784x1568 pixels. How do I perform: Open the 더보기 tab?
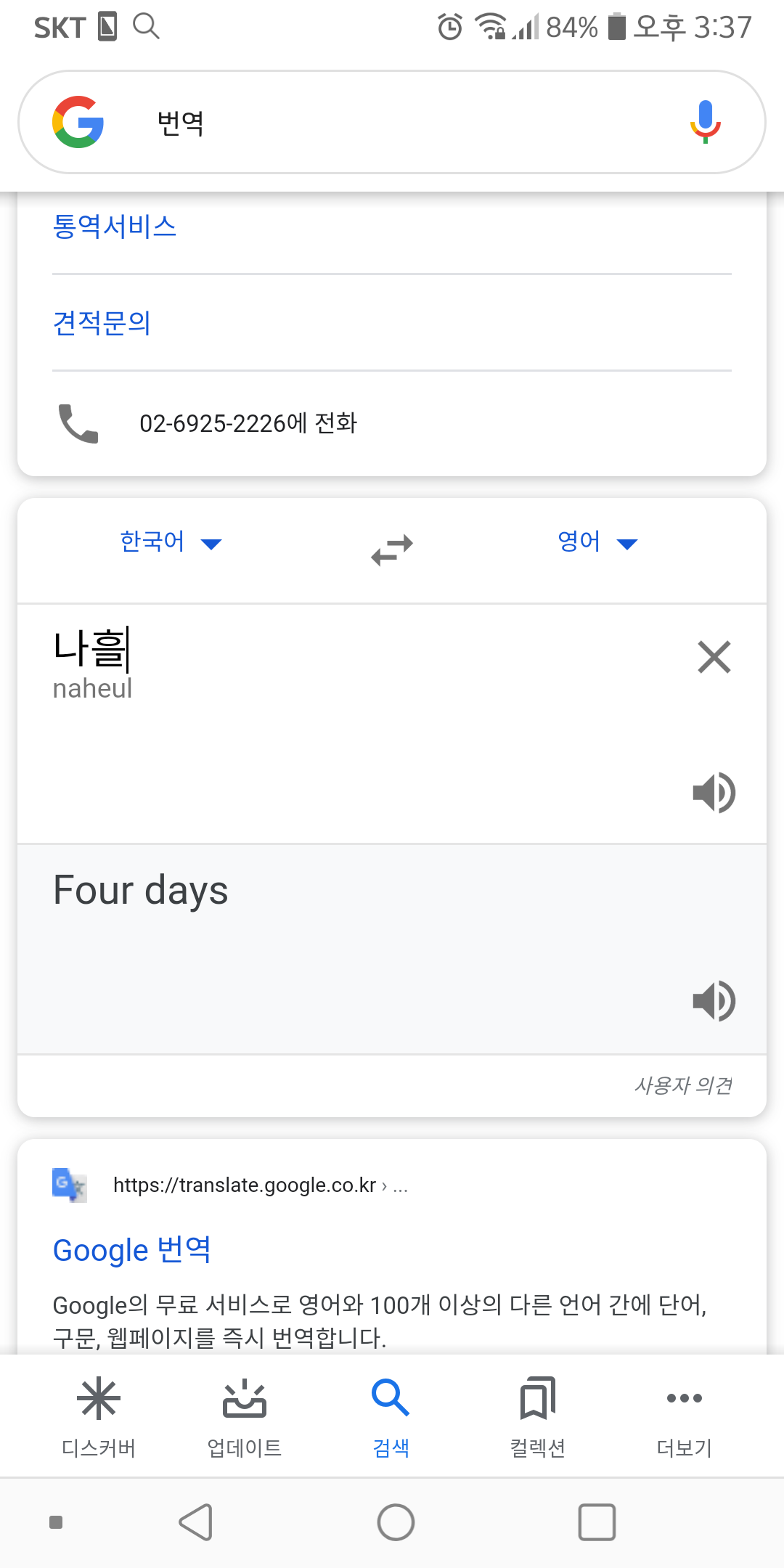[685, 1416]
